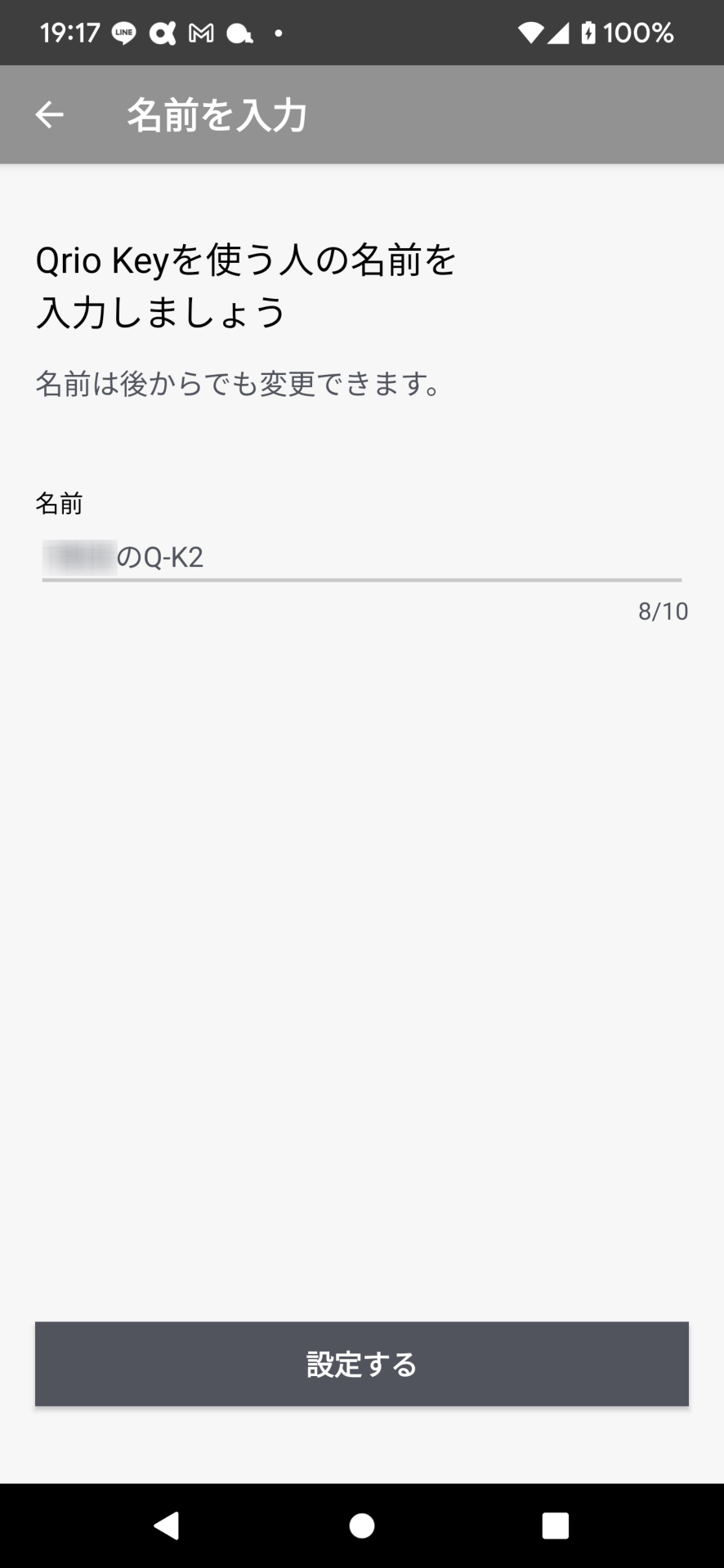The height and width of the screenshot is (1568, 724).
Task: Tap the Android back navigation triangle
Action: click(x=168, y=1527)
